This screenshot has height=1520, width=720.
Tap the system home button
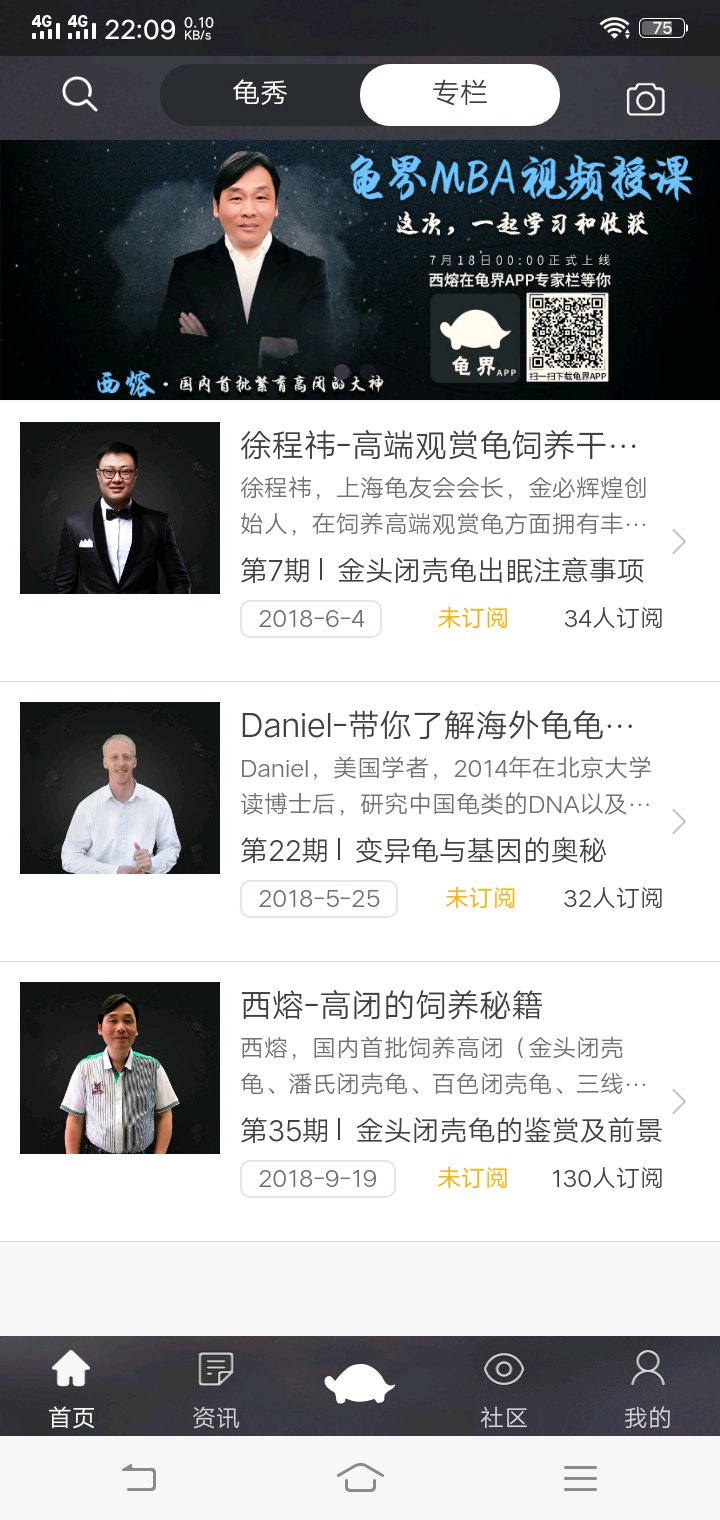coord(360,1478)
